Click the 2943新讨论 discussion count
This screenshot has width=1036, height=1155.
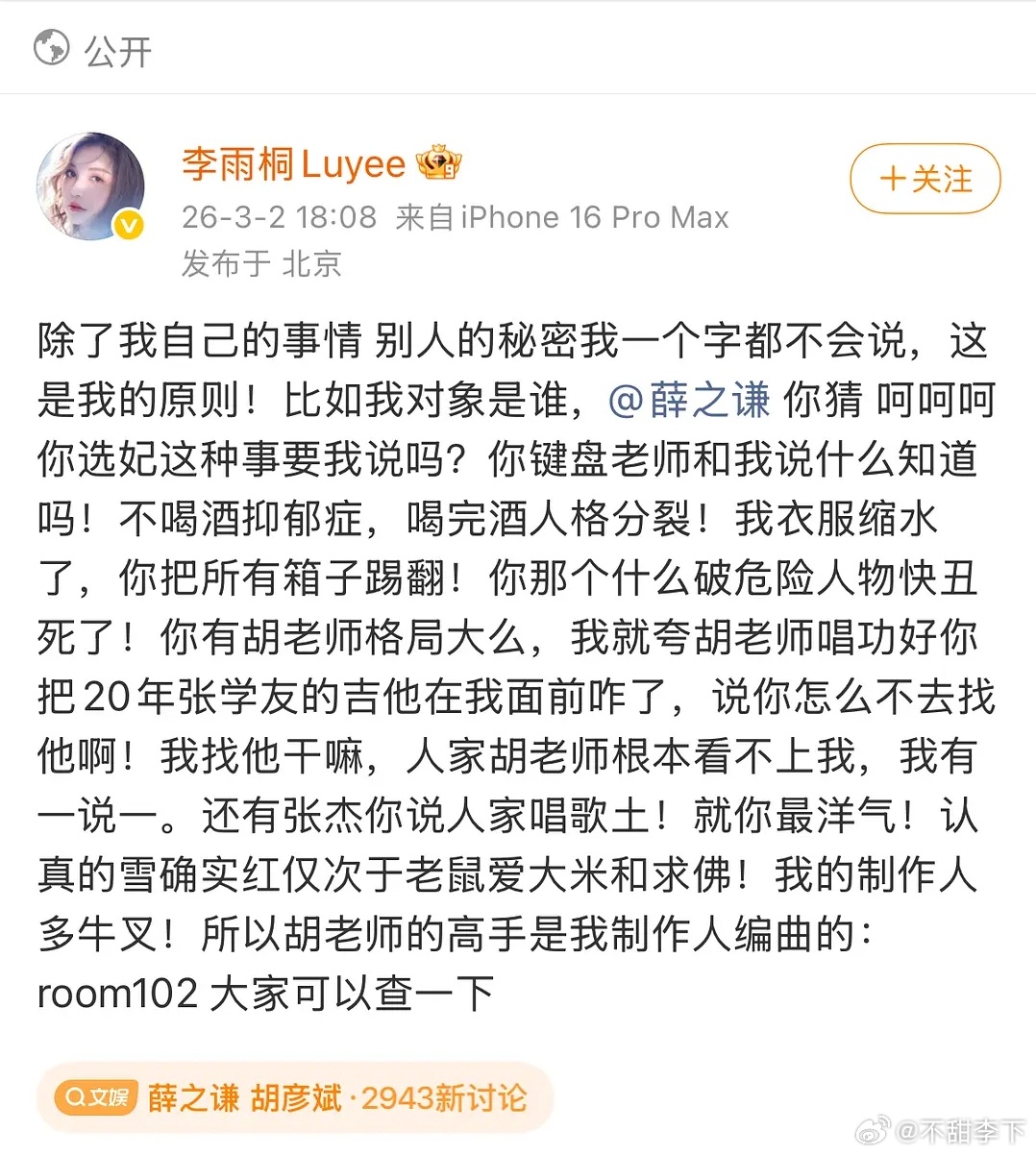[440, 1096]
